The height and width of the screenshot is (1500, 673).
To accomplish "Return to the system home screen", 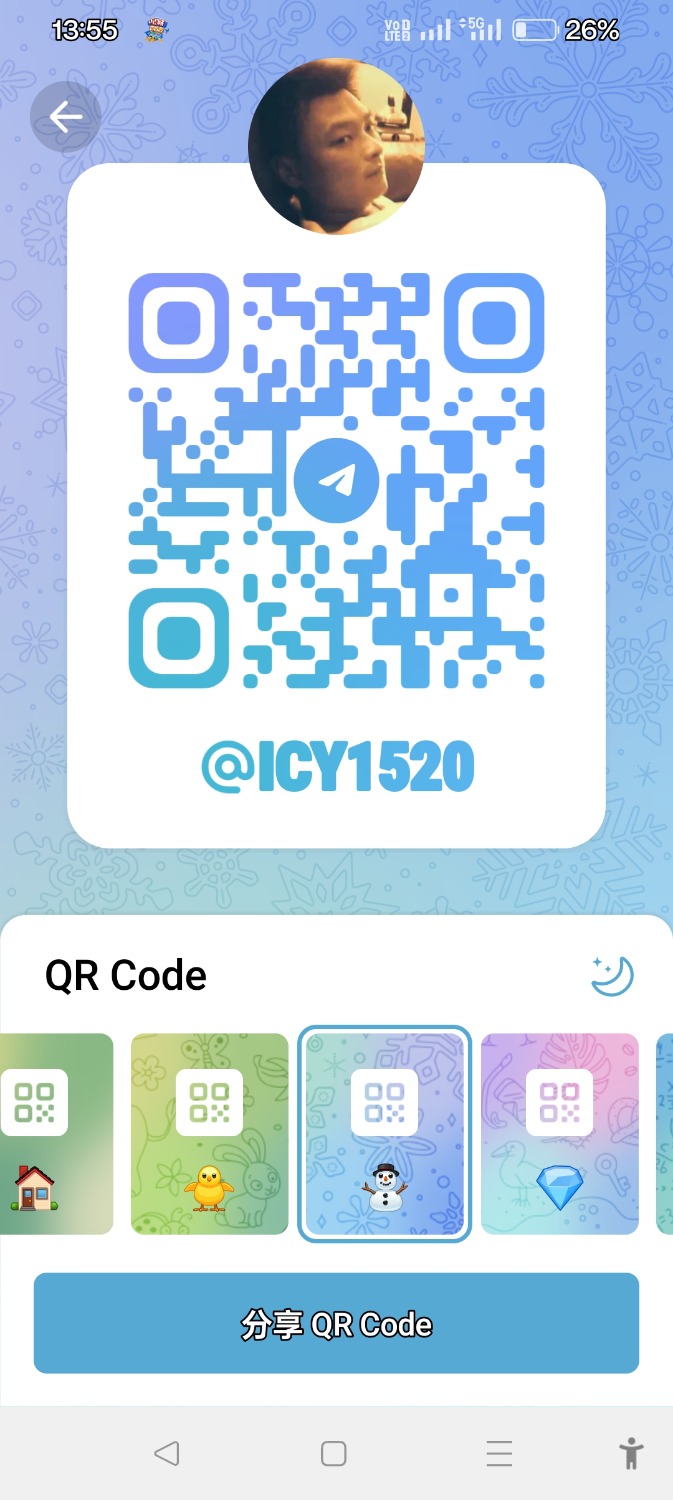I will [x=334, y=1453].
